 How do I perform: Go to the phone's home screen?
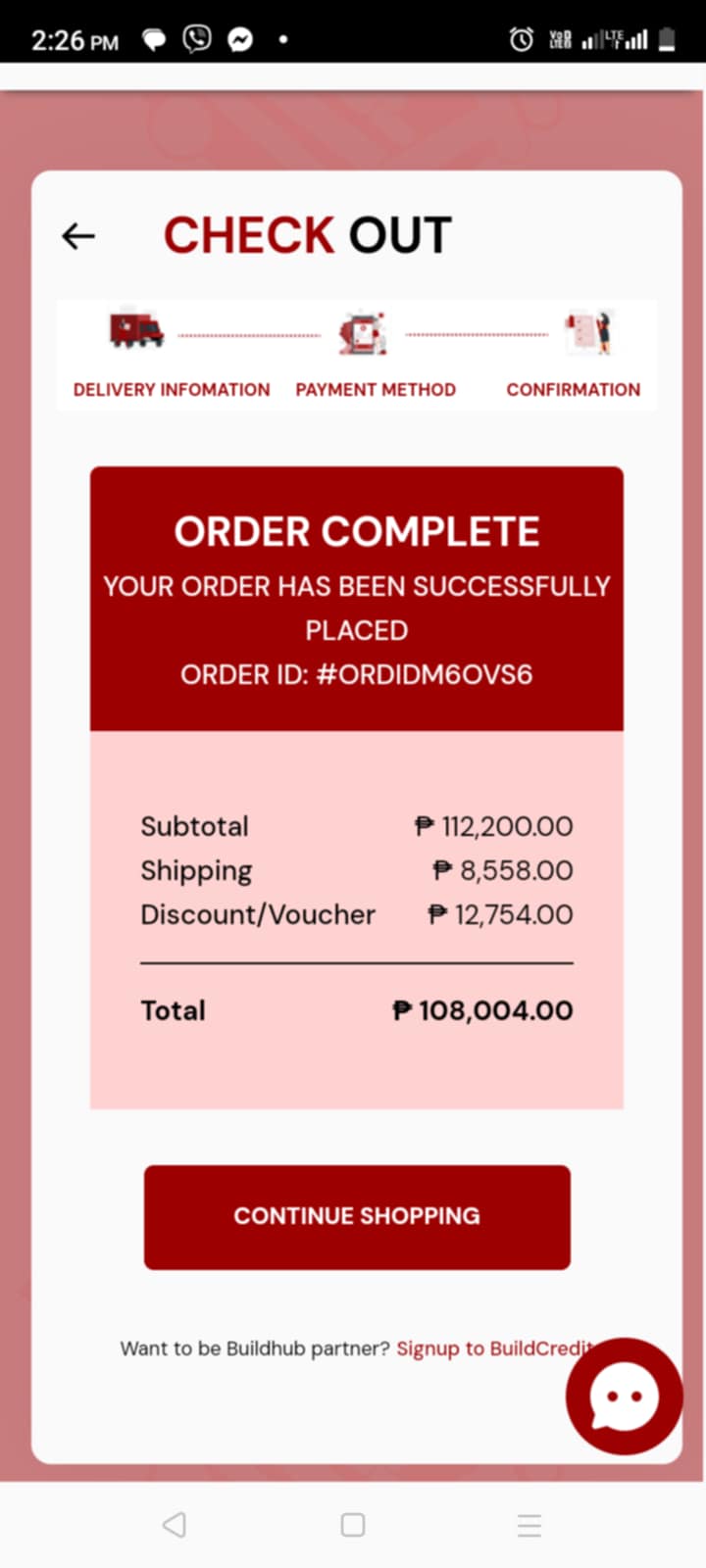(x=353, y=1524)
